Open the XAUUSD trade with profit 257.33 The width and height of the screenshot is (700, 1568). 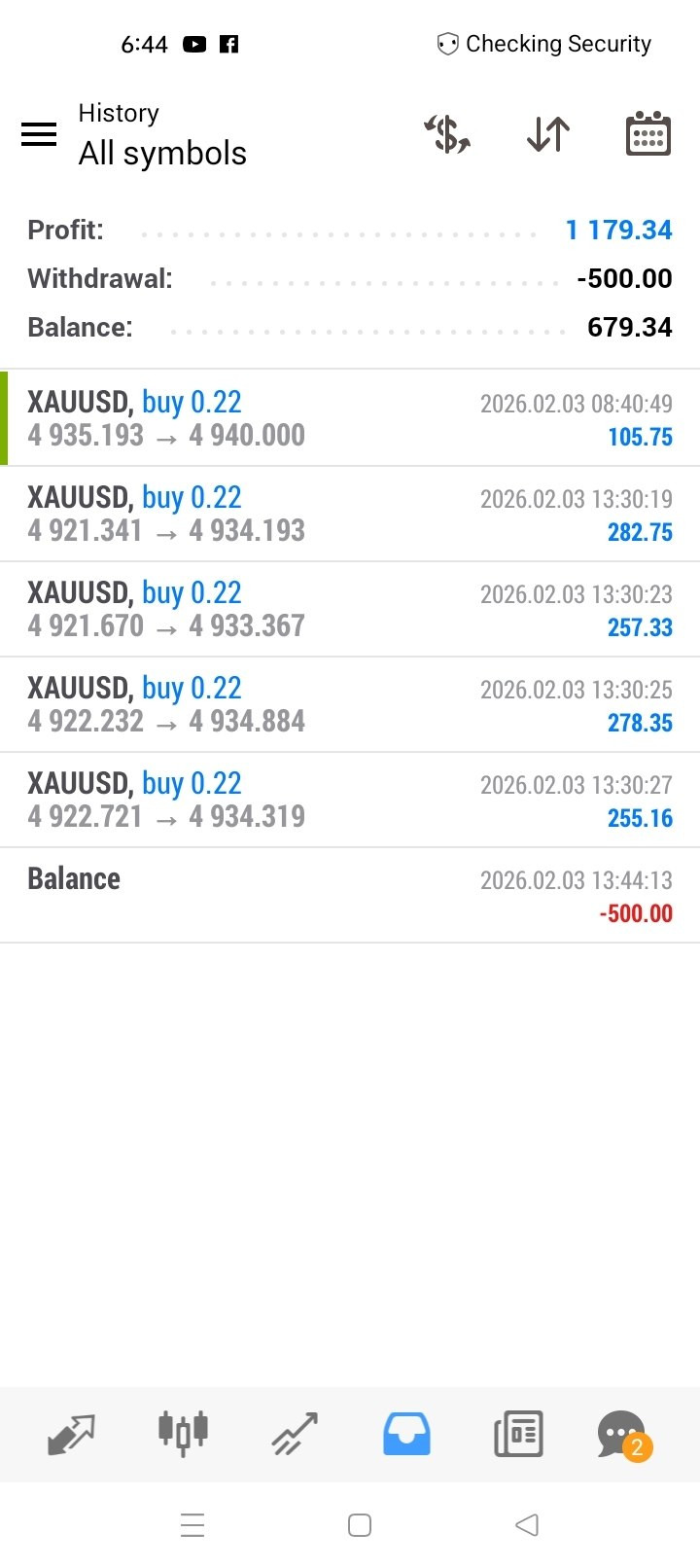tap(350, 609)
